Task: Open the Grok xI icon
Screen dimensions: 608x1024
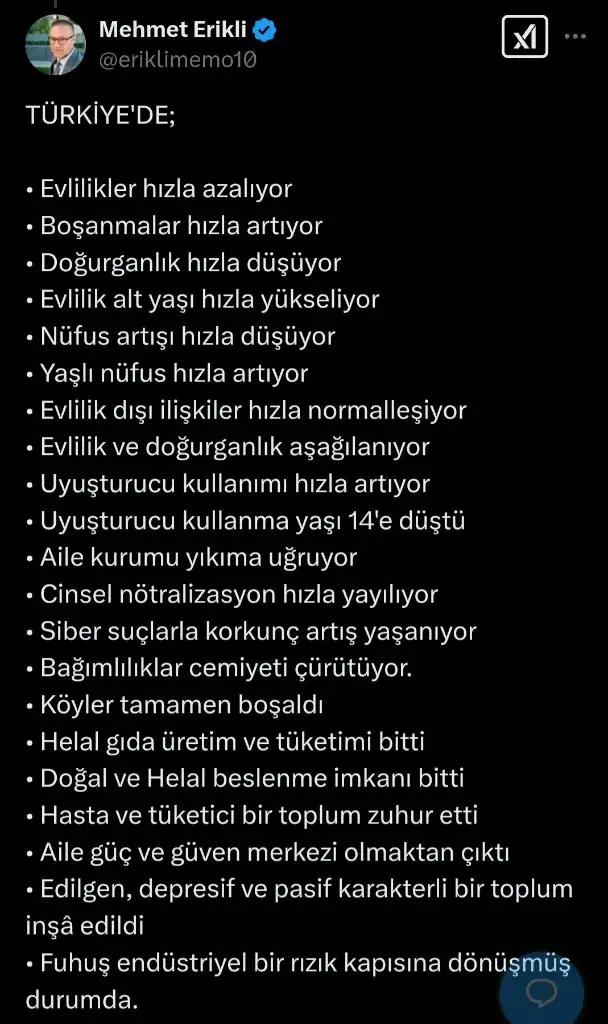Action: pos(522,38)
